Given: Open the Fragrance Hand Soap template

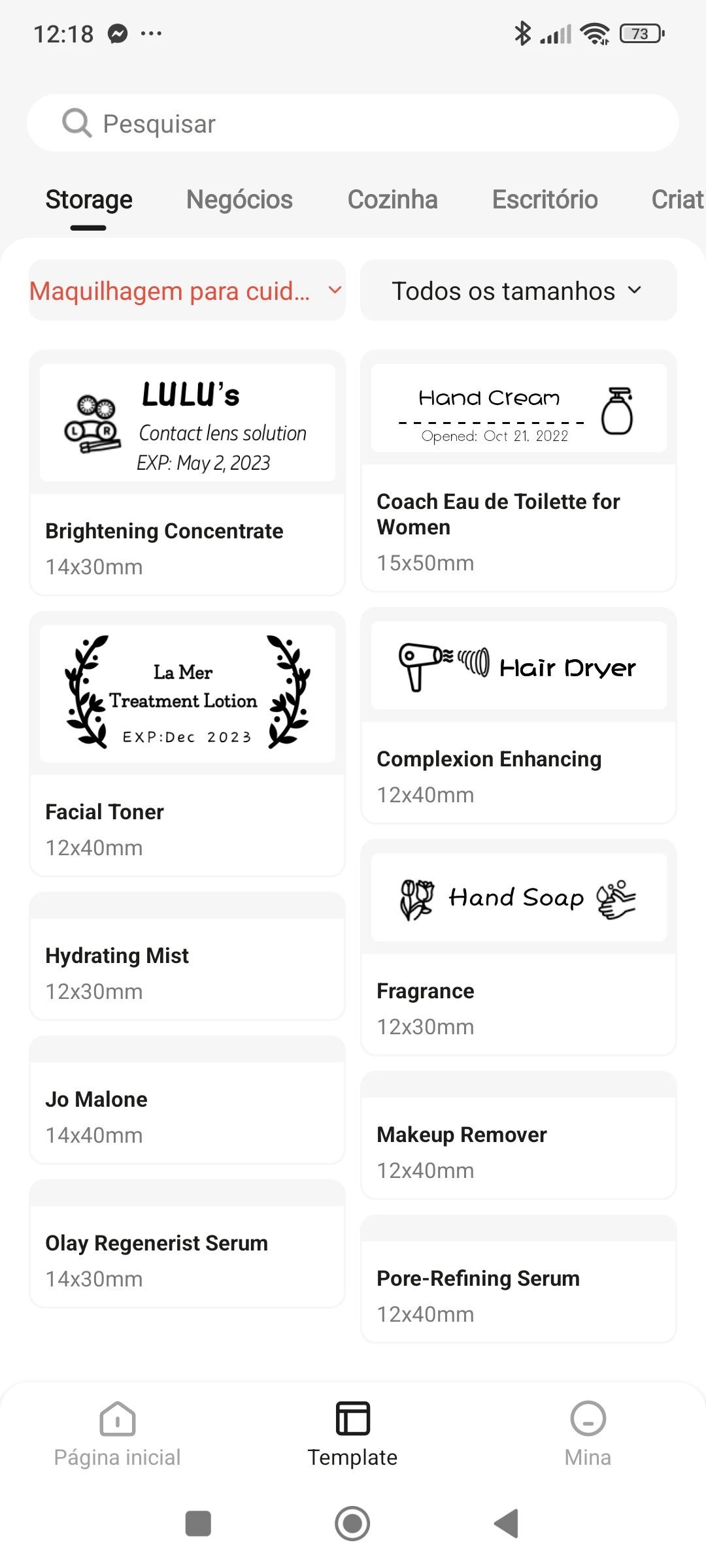Looking at the screenshot, I should click(x=518, y=947).
